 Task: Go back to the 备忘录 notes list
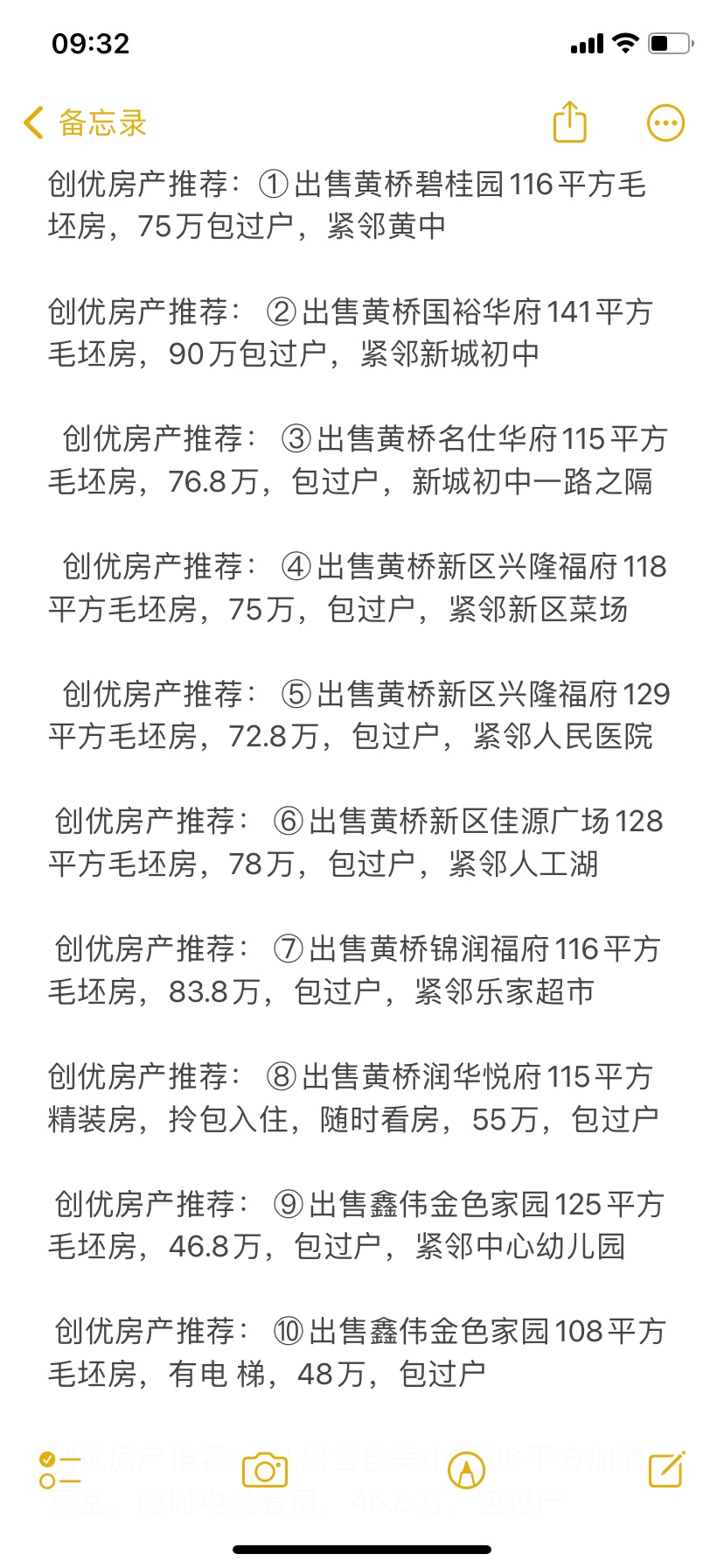(85, 123)
